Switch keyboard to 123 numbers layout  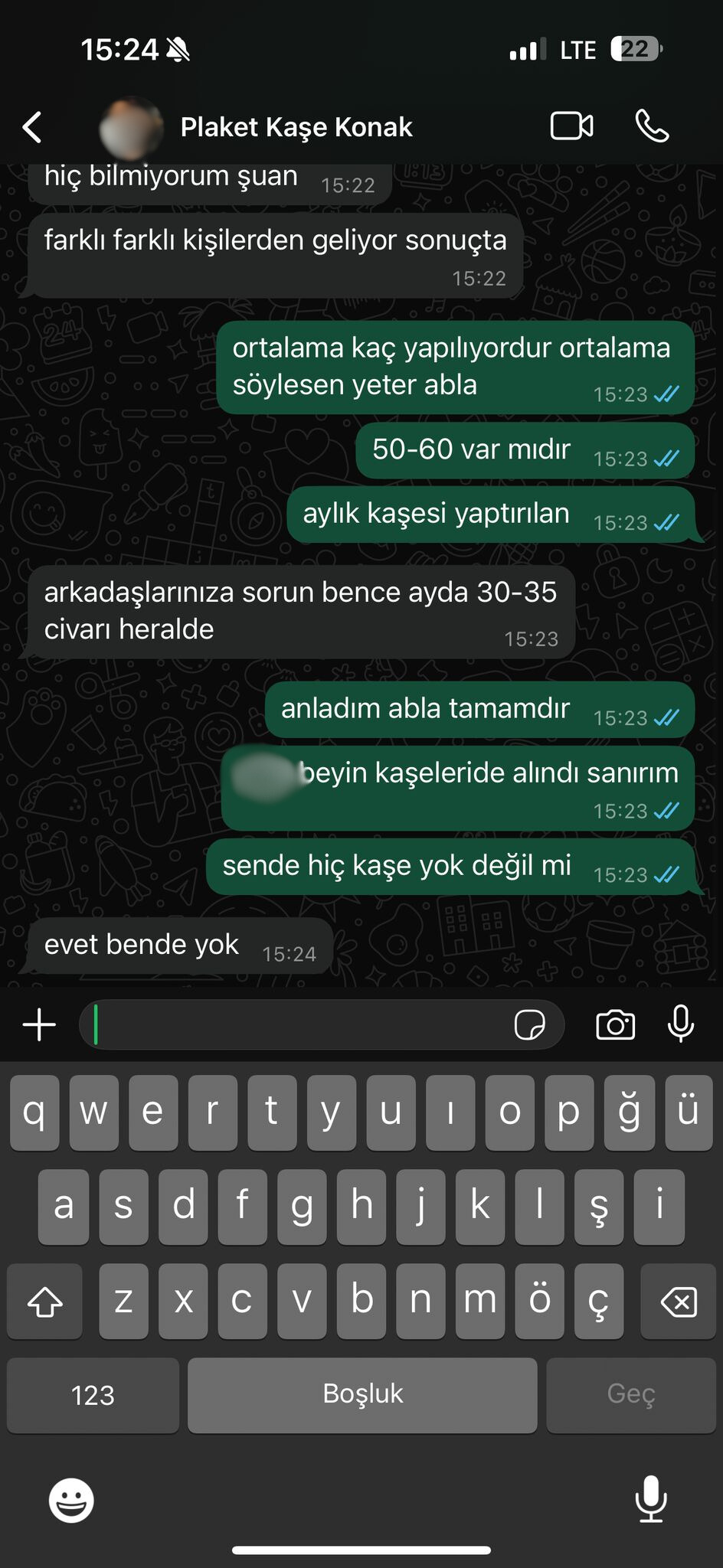(x=93, y=1395)
